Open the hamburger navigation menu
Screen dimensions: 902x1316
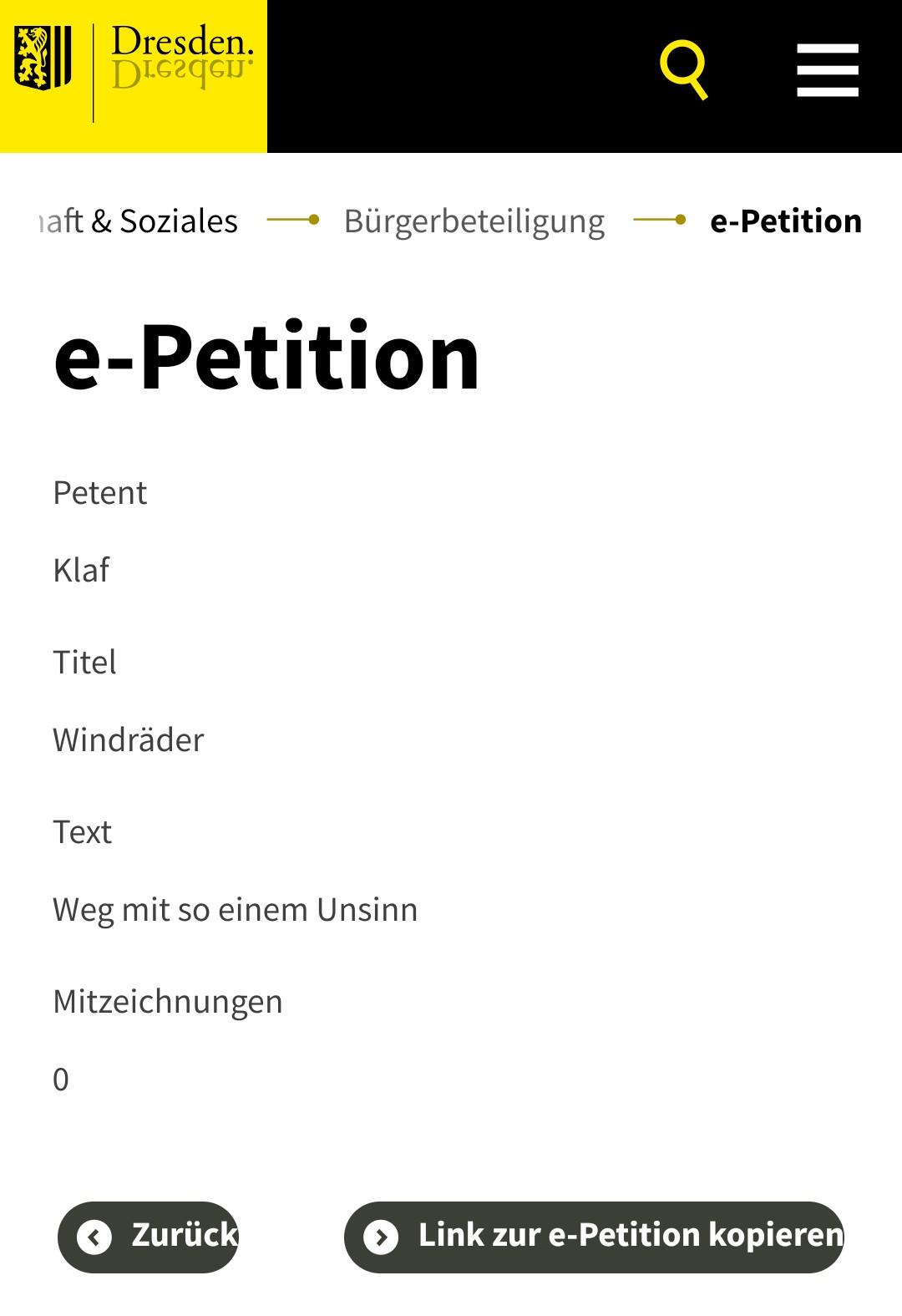(827, 70)
